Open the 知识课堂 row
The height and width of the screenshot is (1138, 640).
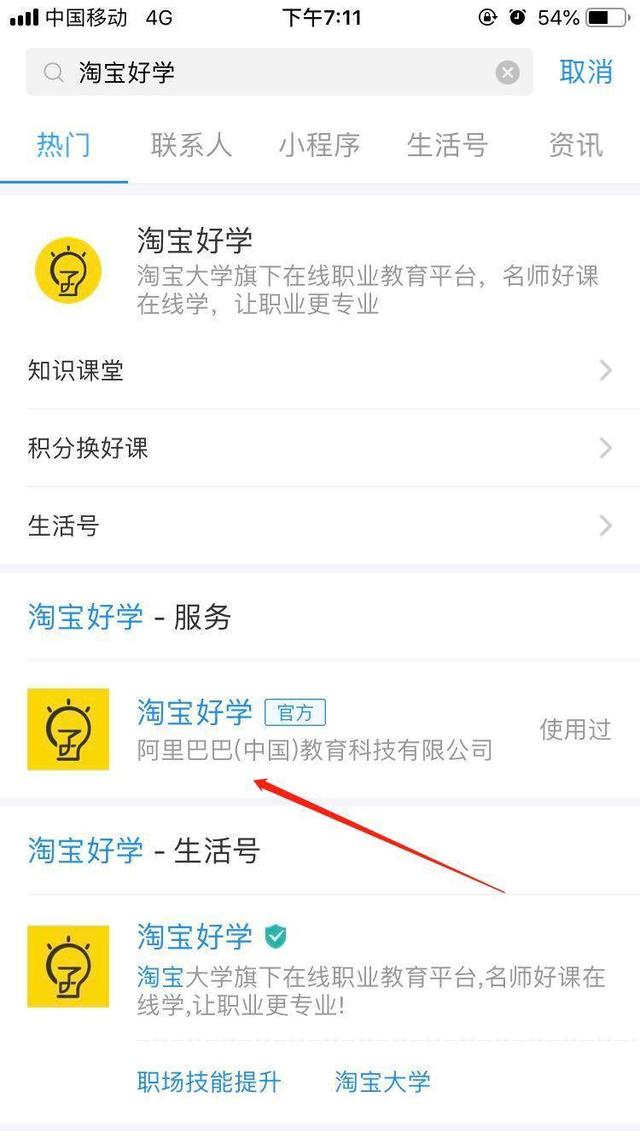320,371
